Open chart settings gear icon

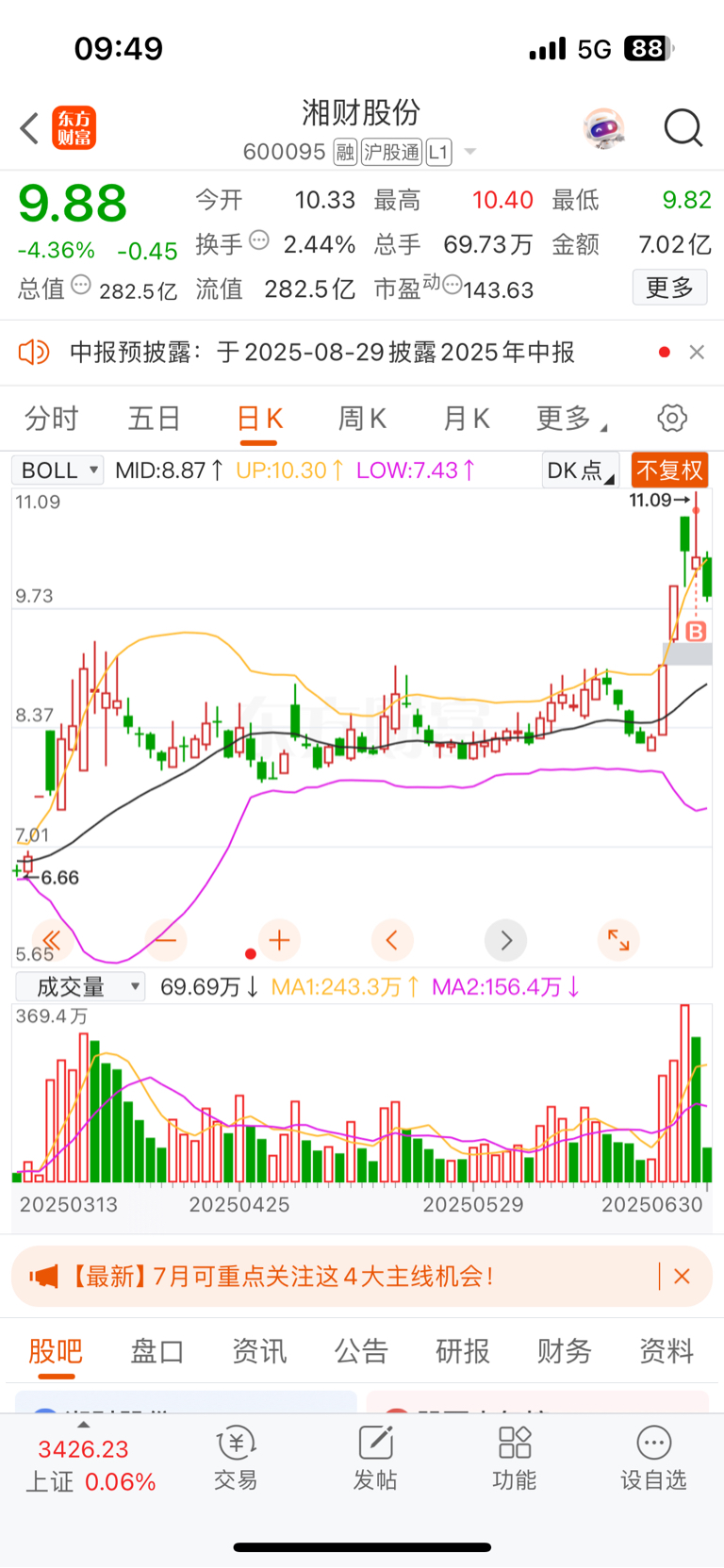pyautogui.click(x=672, y=418)
